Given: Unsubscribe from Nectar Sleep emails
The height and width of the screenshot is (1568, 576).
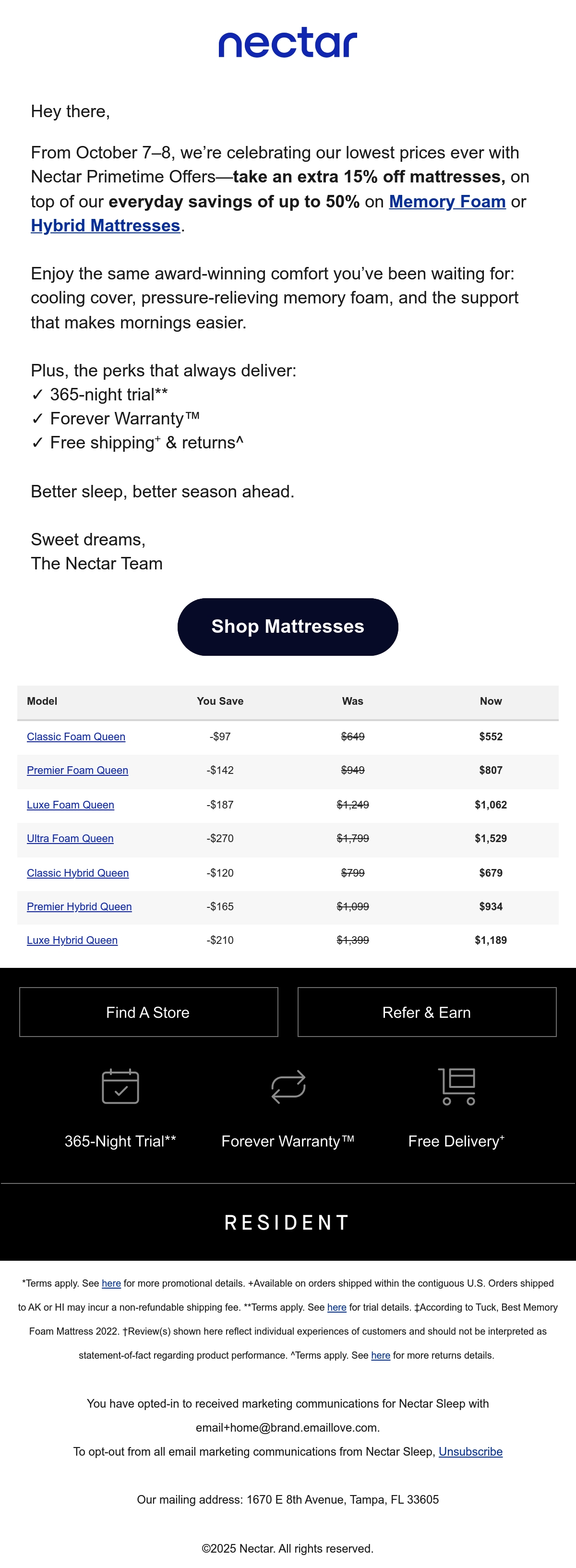Looking at the screenshot, I should coord(471,1452).
